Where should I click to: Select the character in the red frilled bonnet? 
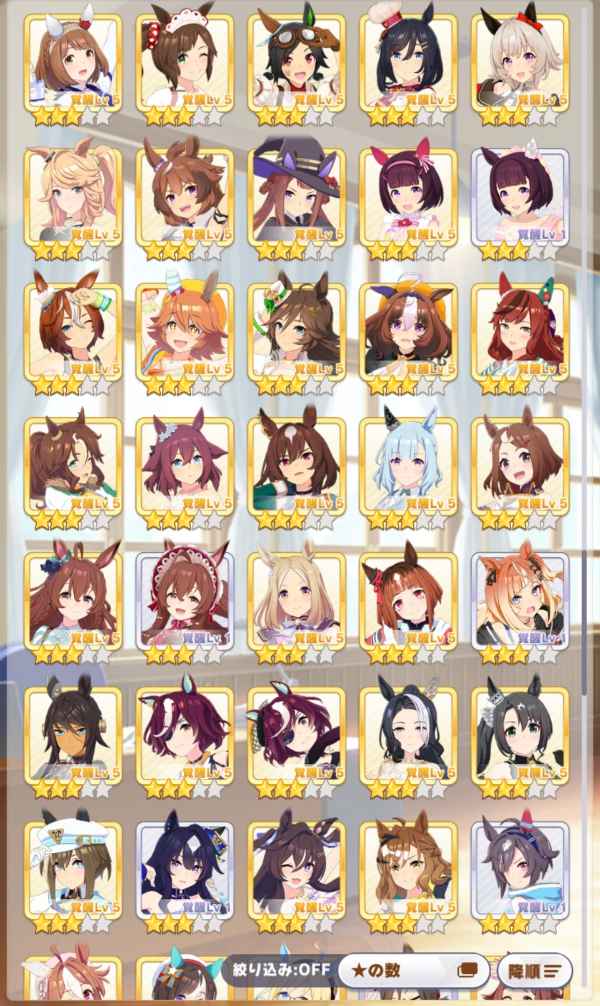tap(184, 598)
